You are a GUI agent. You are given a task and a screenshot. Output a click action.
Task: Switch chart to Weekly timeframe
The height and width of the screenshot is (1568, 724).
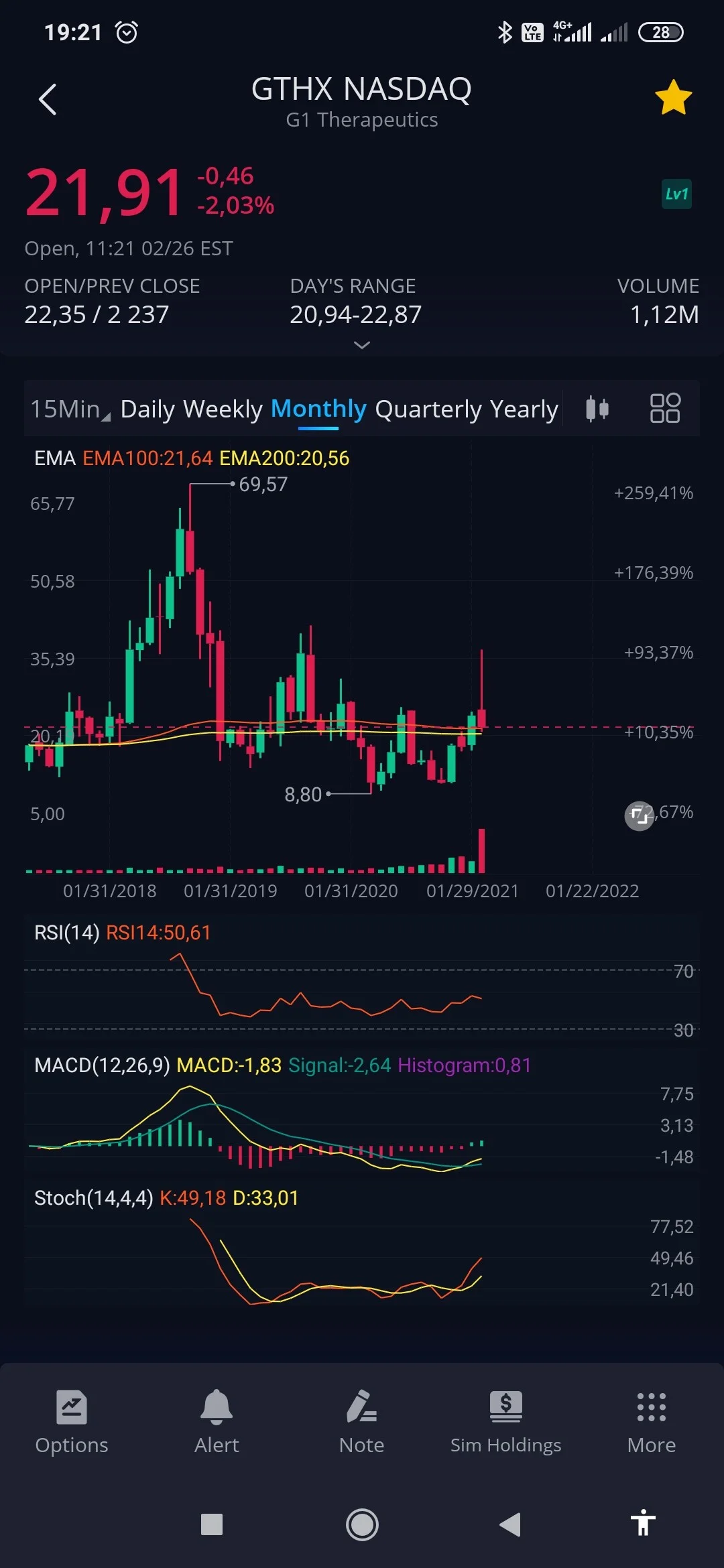[223, 409]
